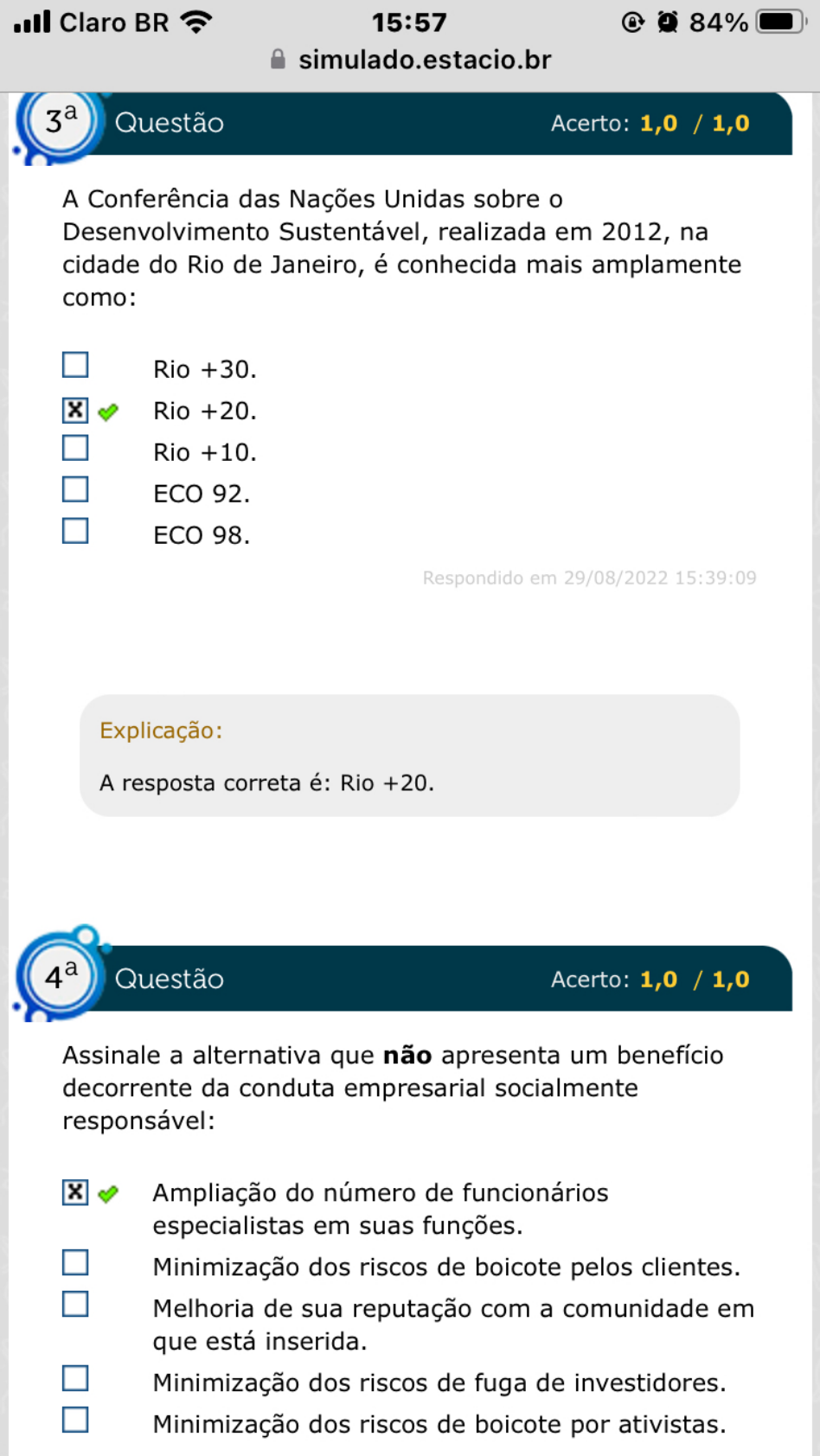Select checkbox for fuga de investidores
The width and height of the screenshot is (820, 1456).
point(75,1378)
